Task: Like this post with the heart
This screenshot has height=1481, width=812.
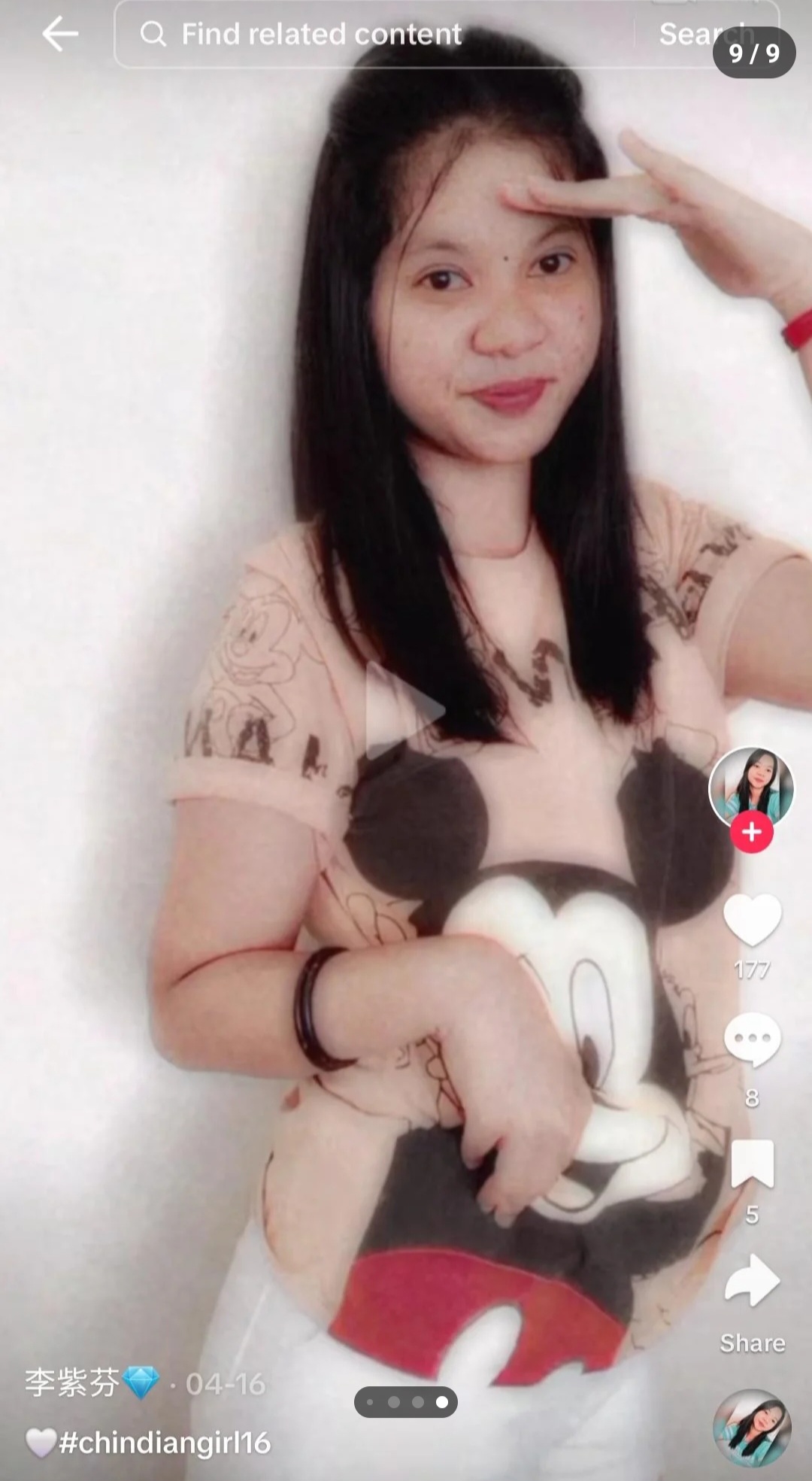Action: click(x=752, y=920)
